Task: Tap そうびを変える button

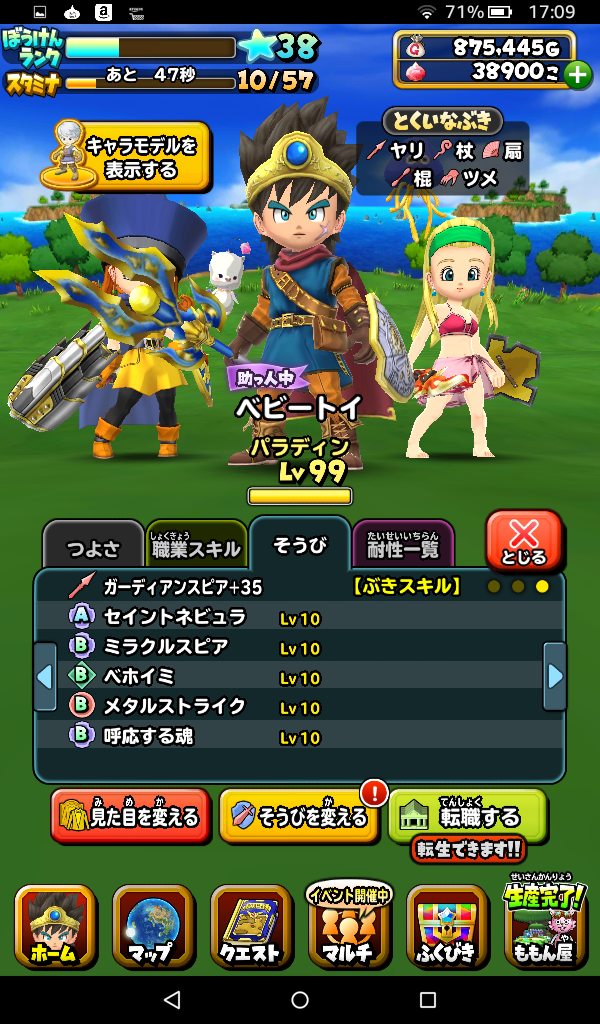Action: (x=299, y=817)
